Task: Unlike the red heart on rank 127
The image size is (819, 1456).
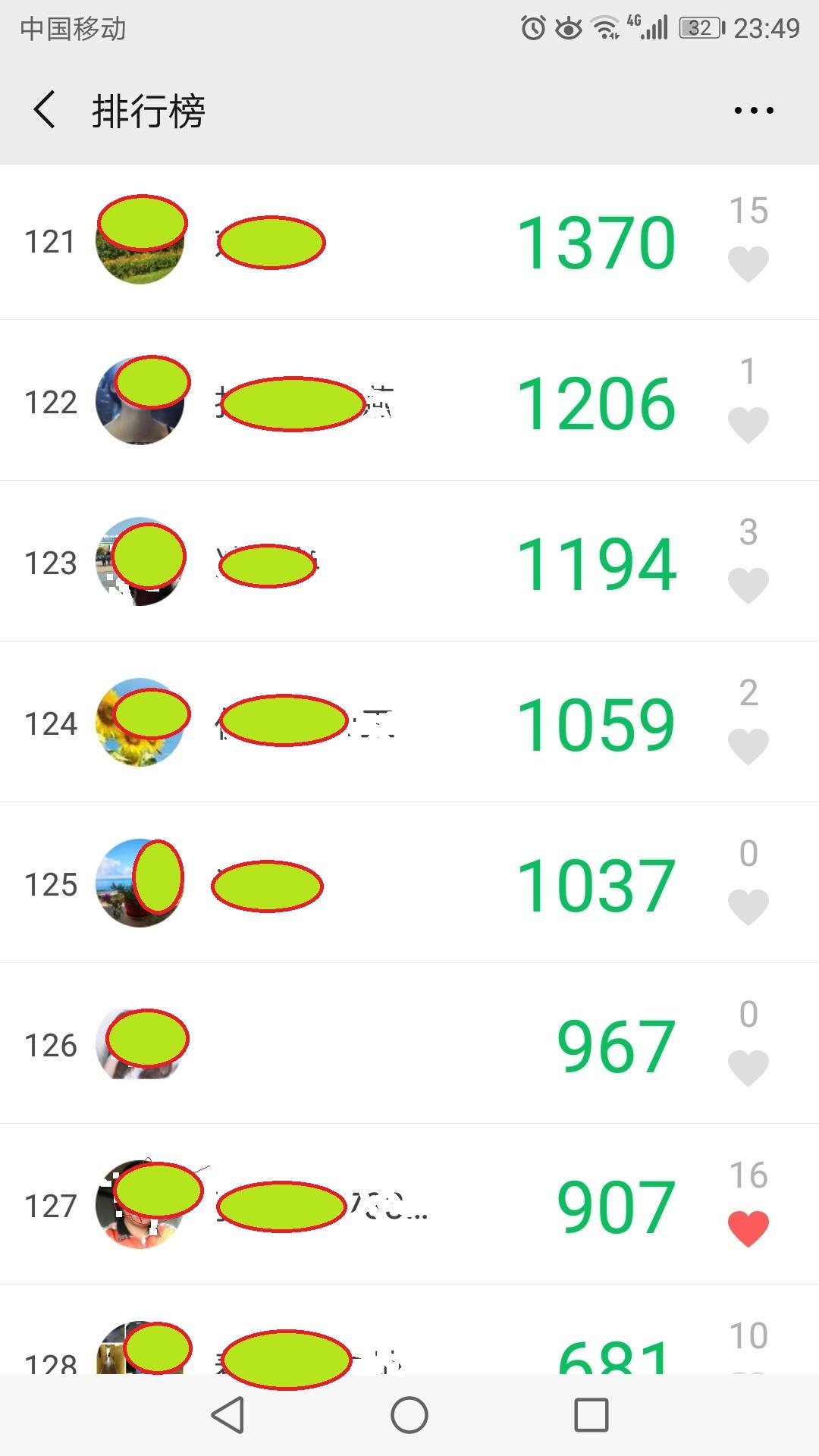Action: (x=748, y=1228)
